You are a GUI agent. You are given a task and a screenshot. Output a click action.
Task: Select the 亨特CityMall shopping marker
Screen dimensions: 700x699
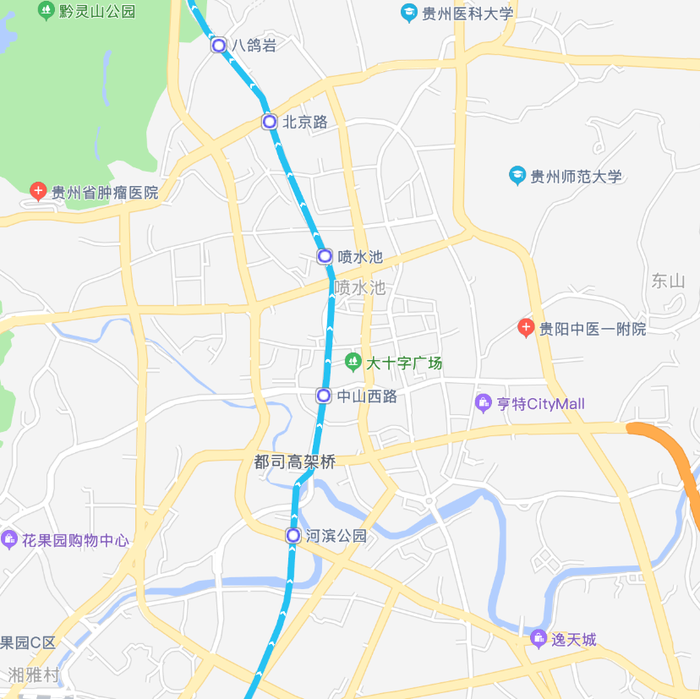pos(483,403)
